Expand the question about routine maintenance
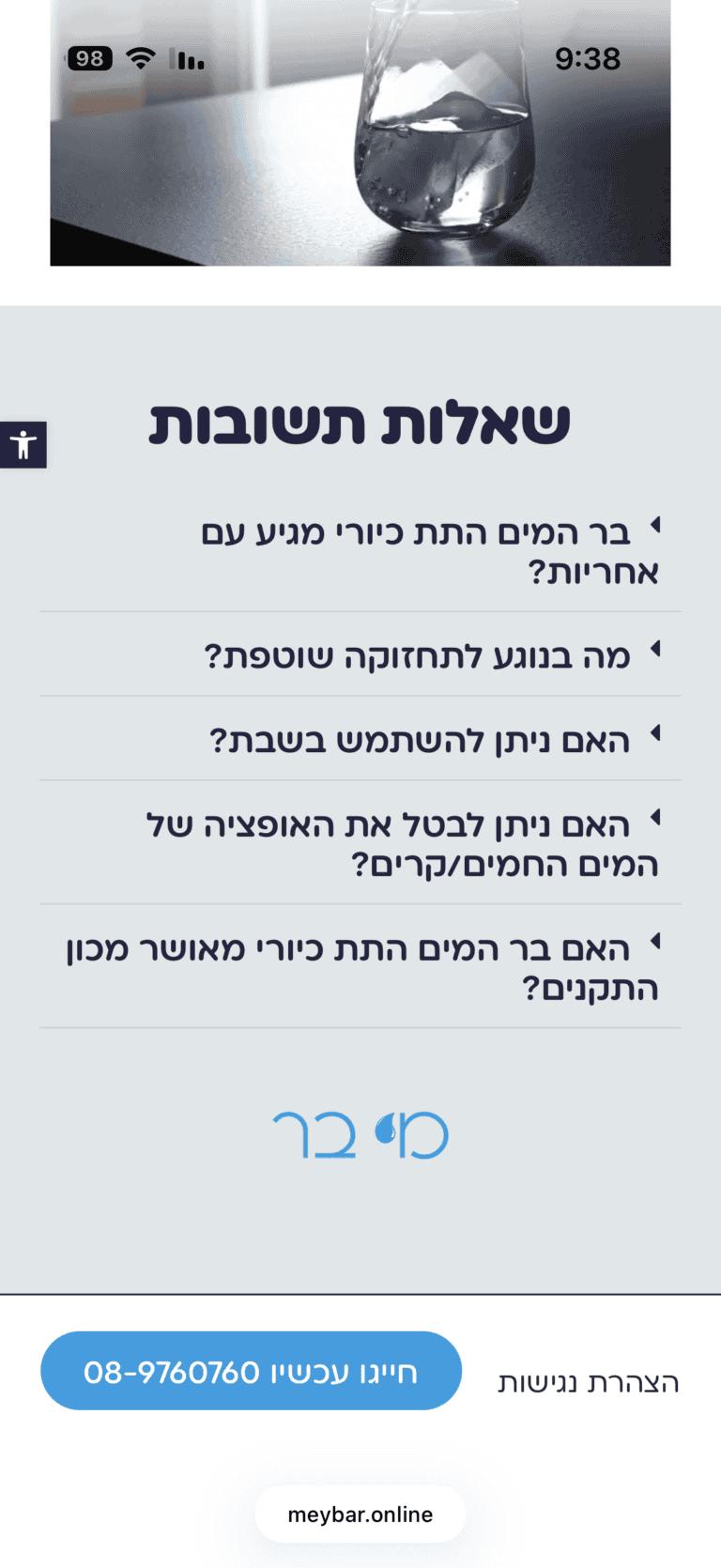This screenshot has height=1568, width=721. point(360,654)
